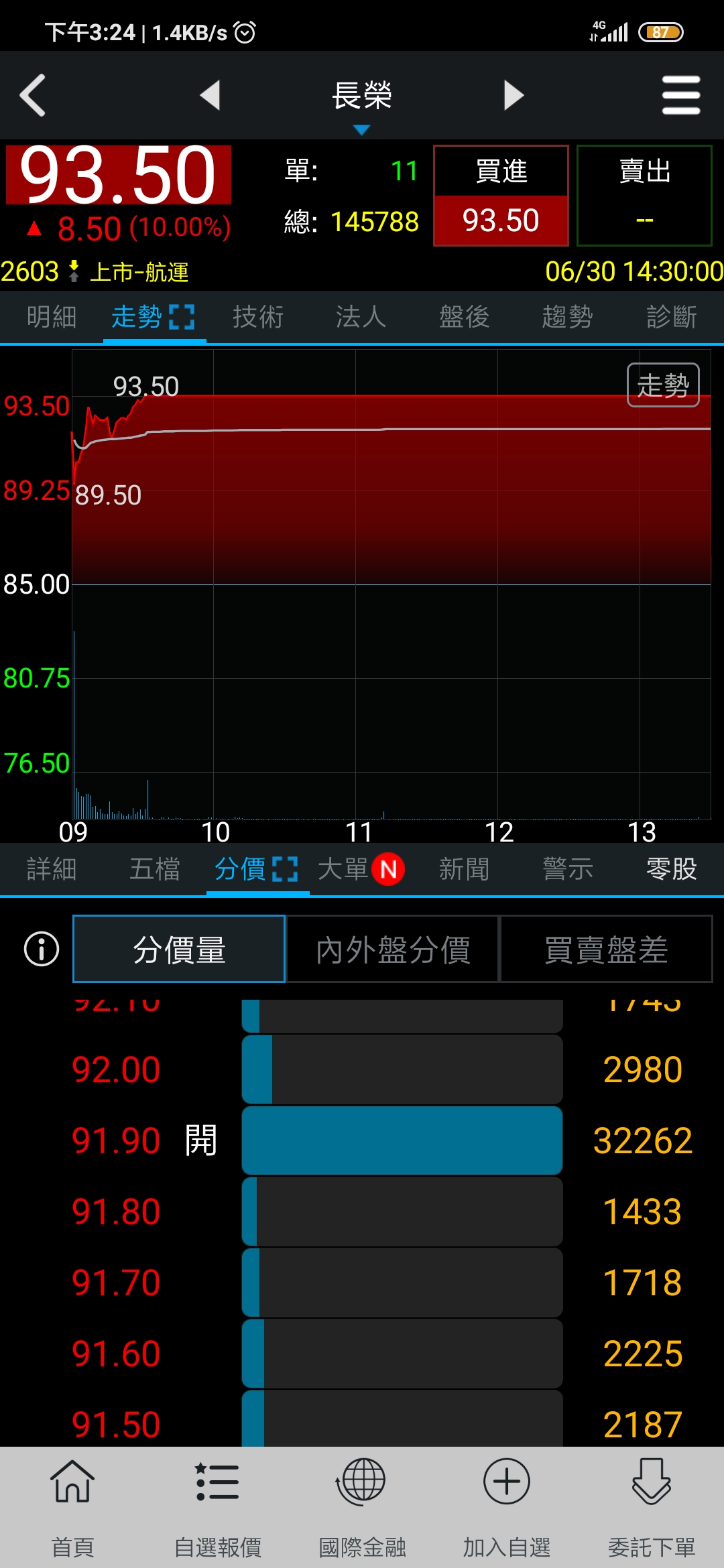
Task: Go back using the top-left arrow
Action: coord(32,95)
